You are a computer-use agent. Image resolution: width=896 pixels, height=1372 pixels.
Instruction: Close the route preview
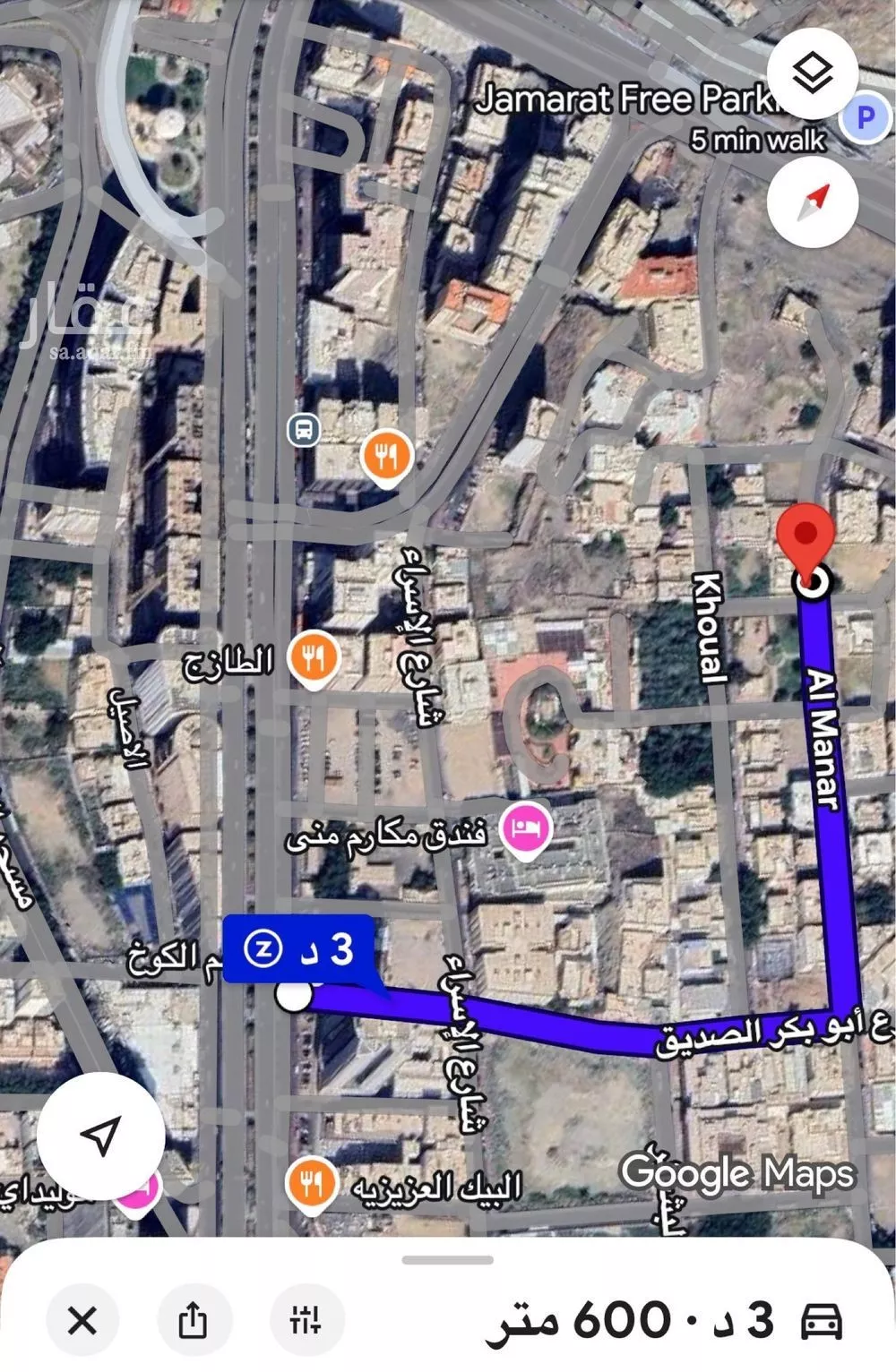[82, 1320]
